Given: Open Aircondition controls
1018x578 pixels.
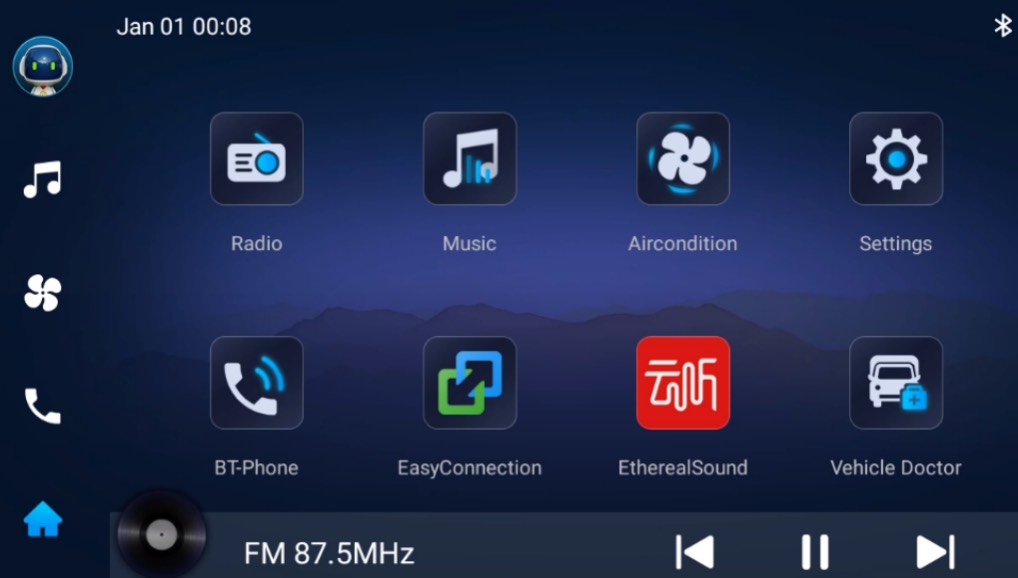Looking at the screenshot, I should 683,159.
